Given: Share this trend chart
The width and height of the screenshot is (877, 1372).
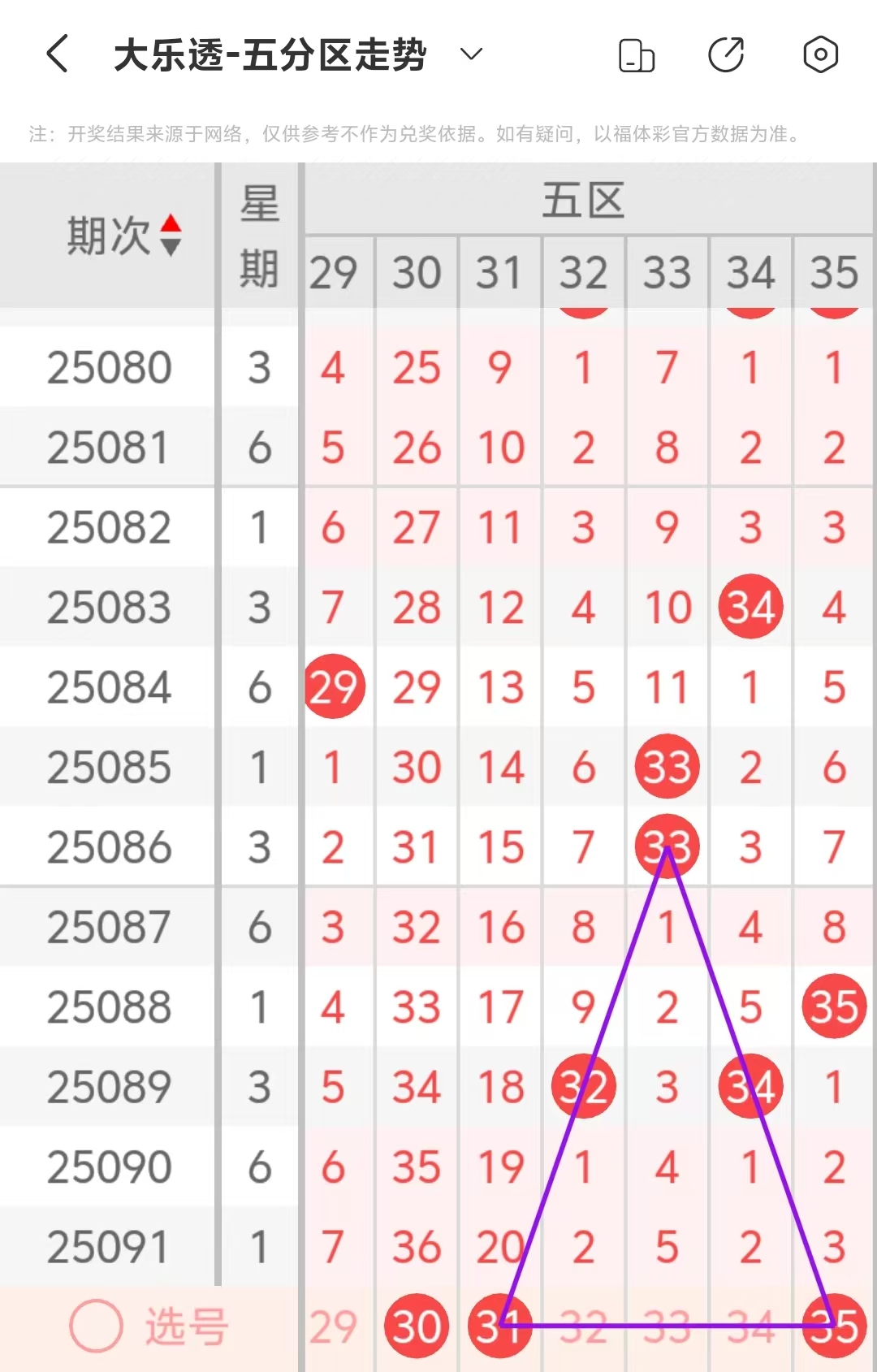Looking at the screenshot, I should tap(726, 55).
